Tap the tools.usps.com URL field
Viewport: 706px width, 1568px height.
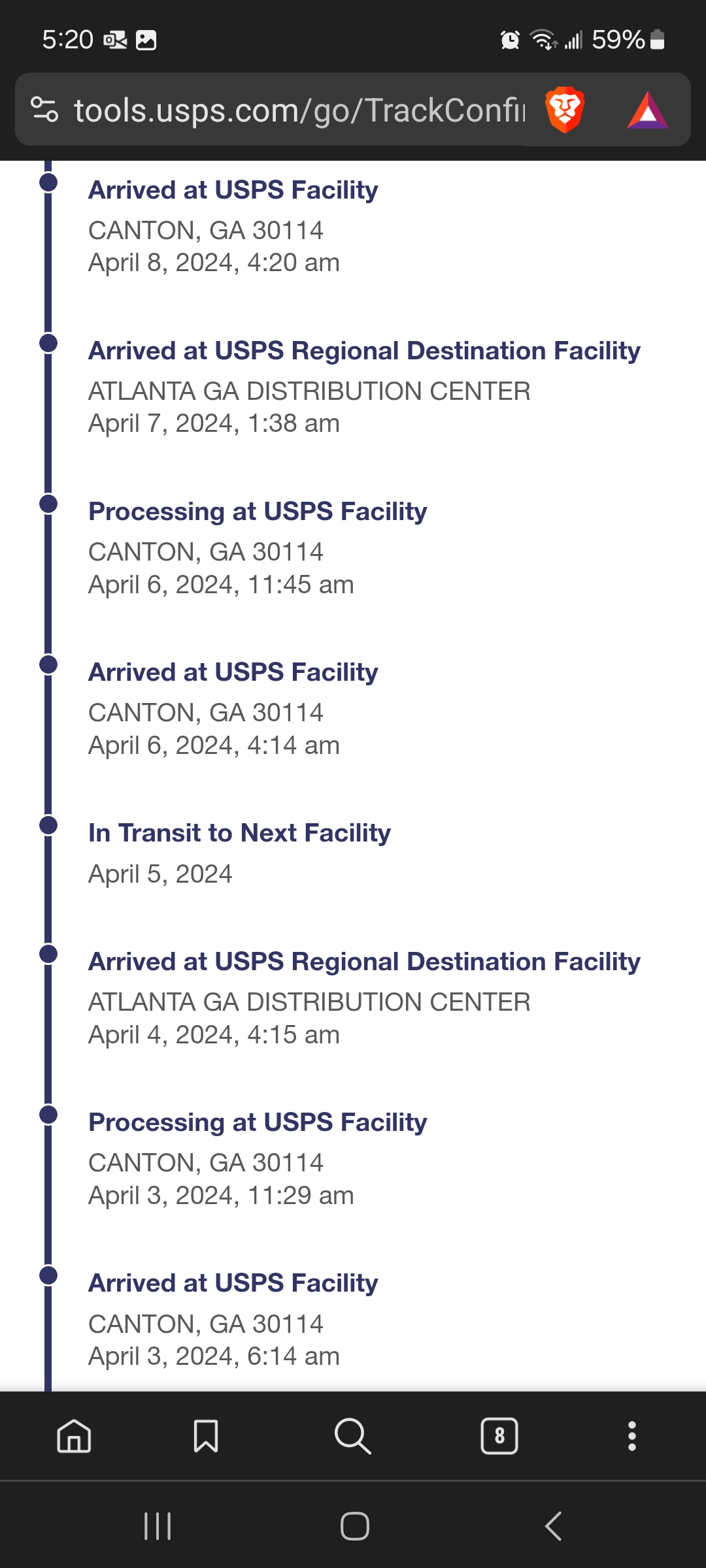[299, 110]
